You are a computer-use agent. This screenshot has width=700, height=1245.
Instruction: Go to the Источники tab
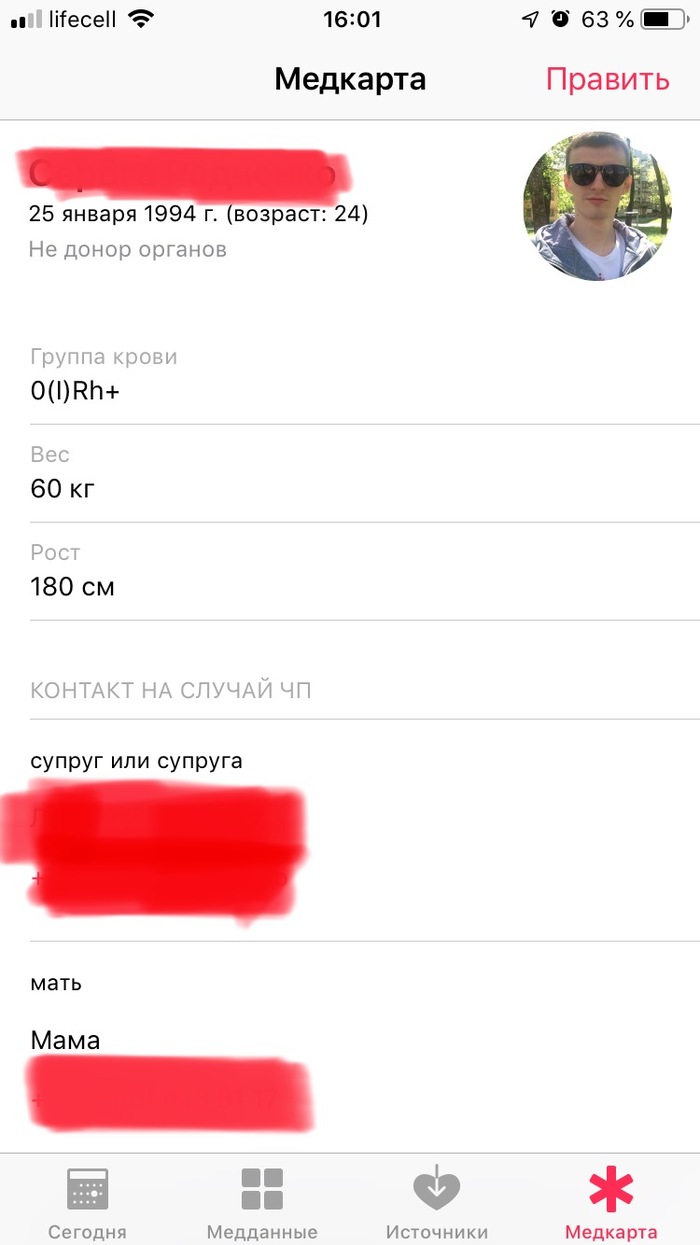(437, 1203)
